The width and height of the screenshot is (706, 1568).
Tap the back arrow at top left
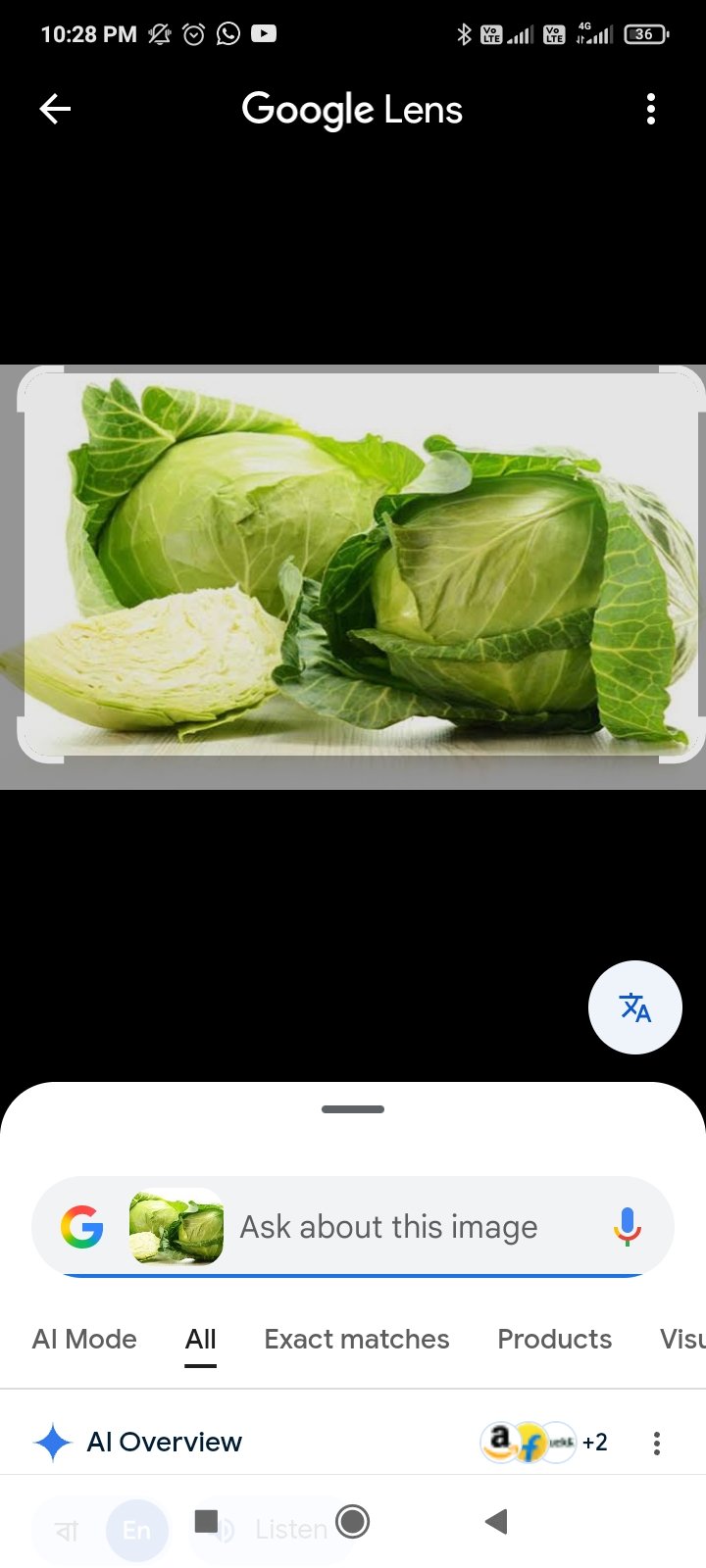(x=54, y=109)
